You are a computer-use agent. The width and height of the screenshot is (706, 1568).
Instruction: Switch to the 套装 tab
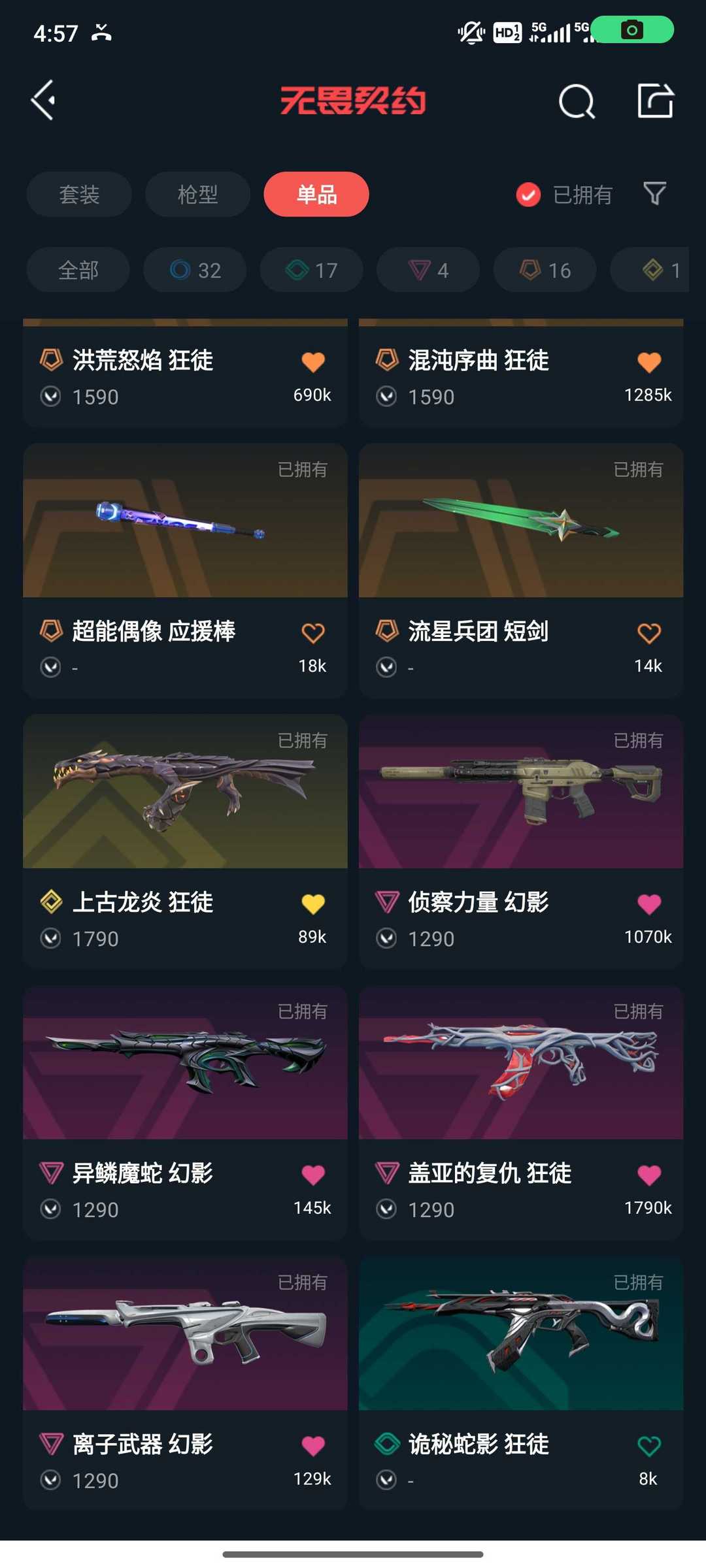tap(79, 194)
